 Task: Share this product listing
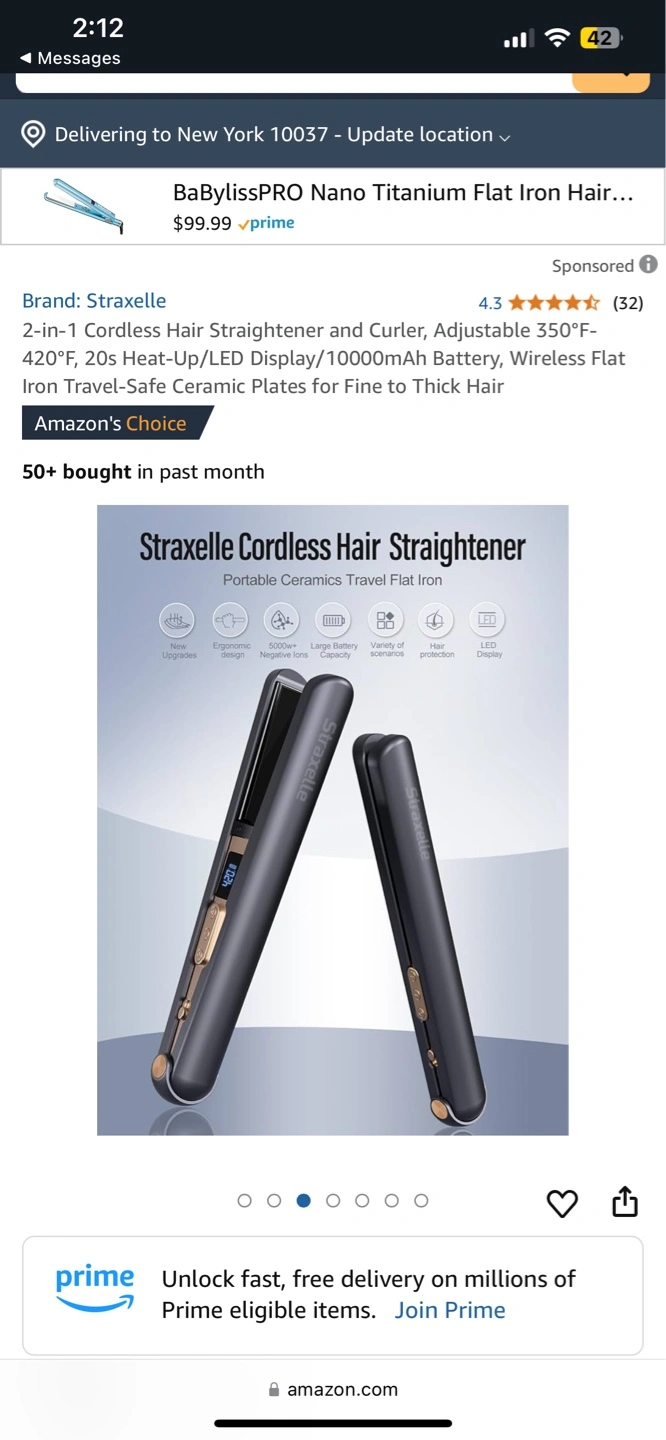coord(625,1201)
